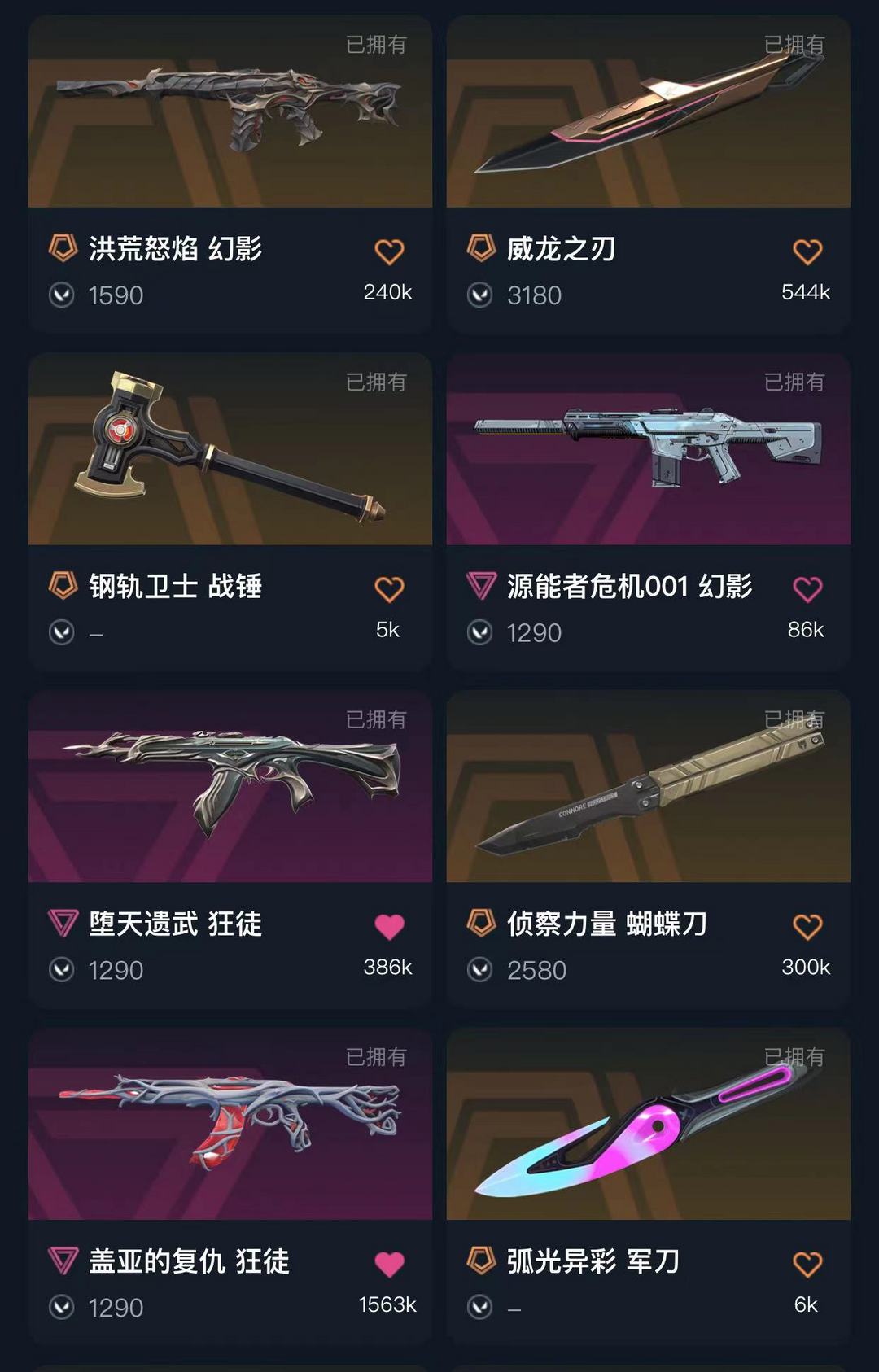
Task: Like the 洪荒怒焰 幻影 skin
Action: pos(389,251)
